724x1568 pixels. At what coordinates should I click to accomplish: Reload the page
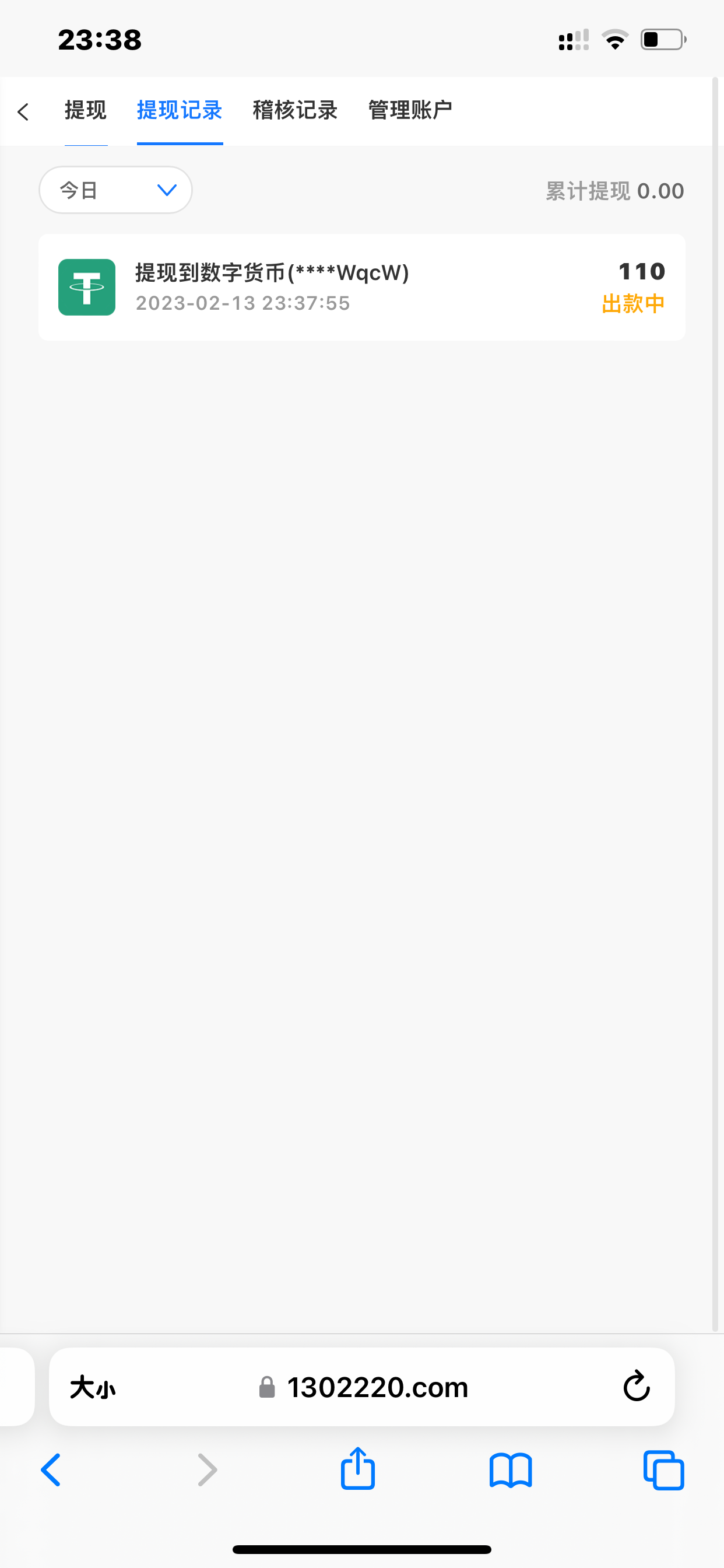click(637, 1387)
